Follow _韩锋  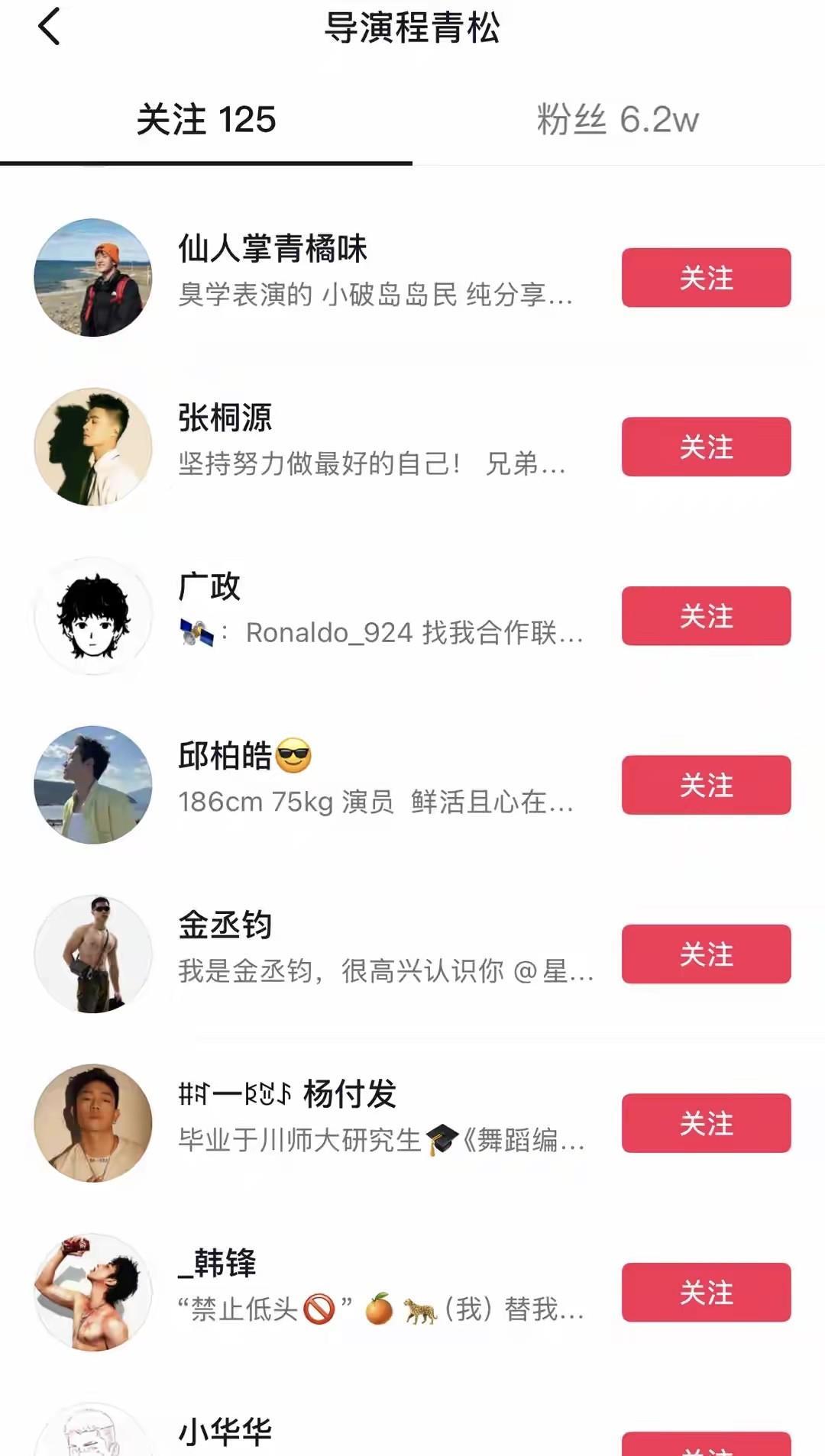[x=706, y=1293]
